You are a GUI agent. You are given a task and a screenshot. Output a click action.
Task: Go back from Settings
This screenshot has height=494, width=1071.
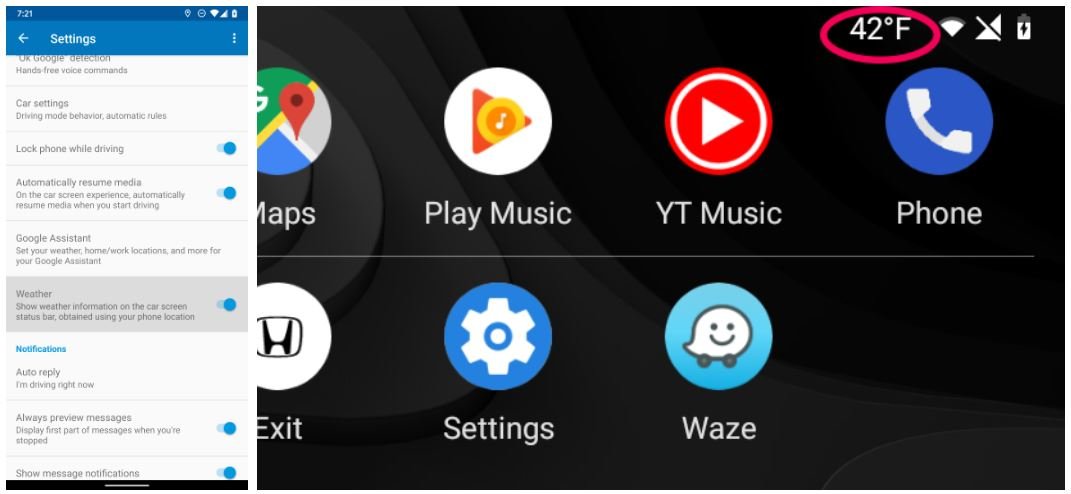click(x=24, y=38)
